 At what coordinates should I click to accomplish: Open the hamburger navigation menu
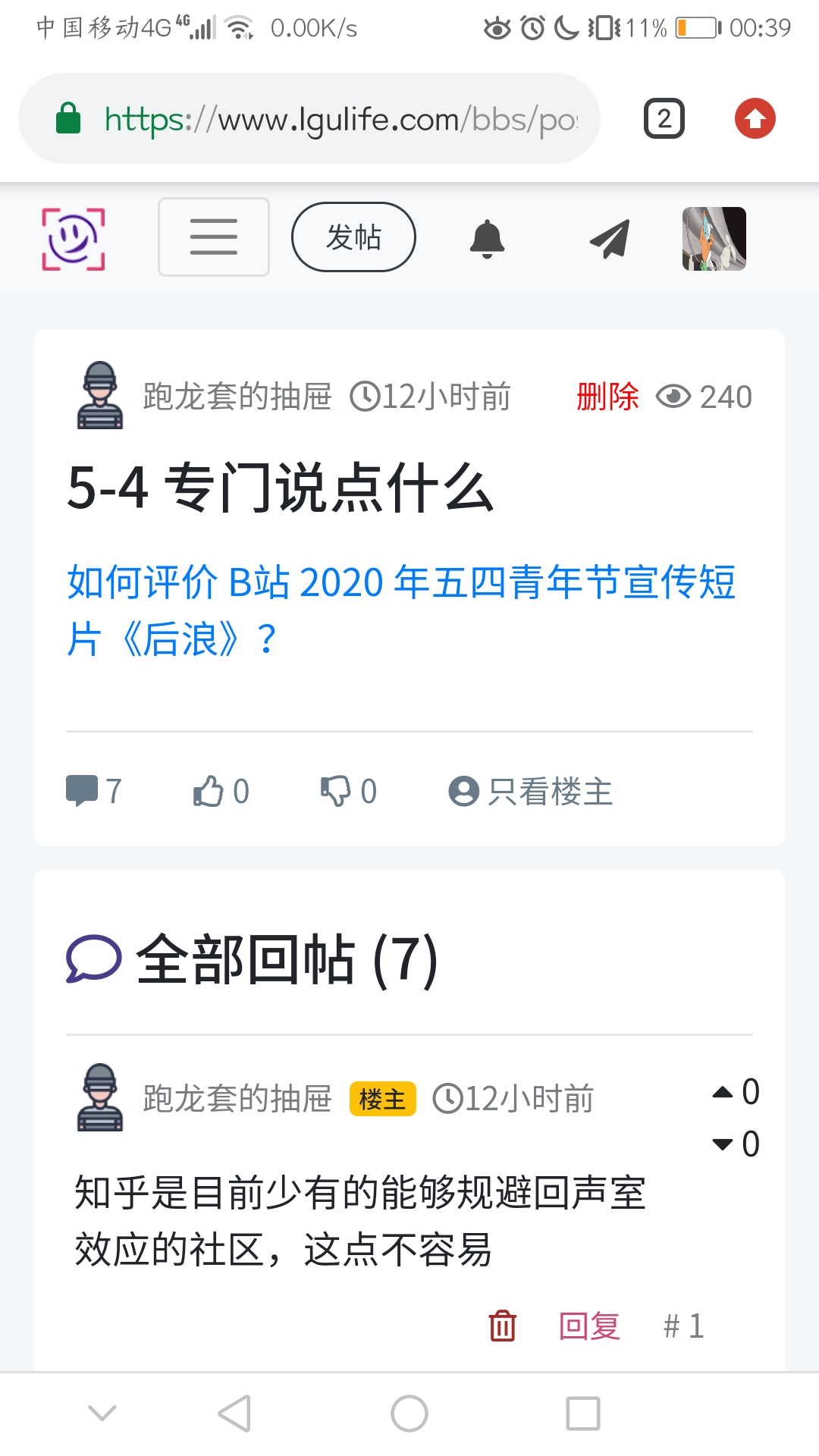[214, 237]
